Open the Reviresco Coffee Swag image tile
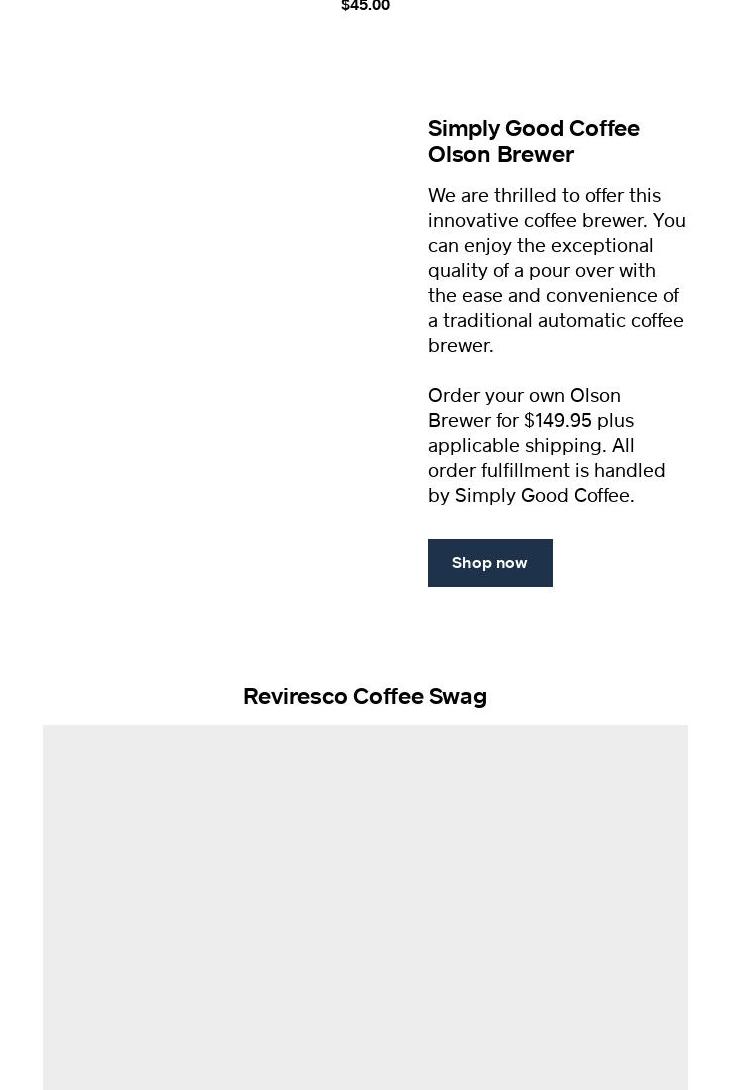 [365, 905]
